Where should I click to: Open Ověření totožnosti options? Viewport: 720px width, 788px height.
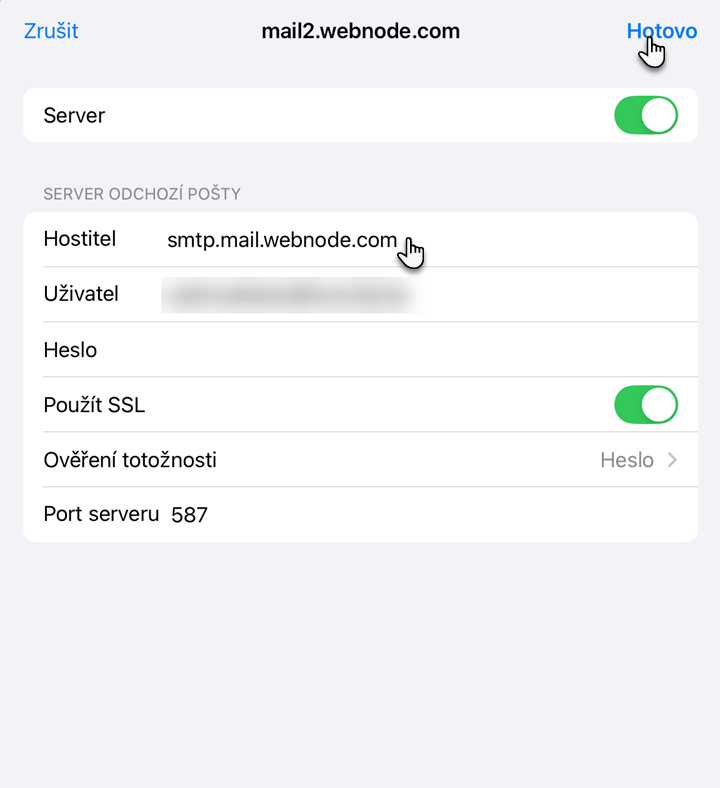pyautogui.click(x=360, y=460)
